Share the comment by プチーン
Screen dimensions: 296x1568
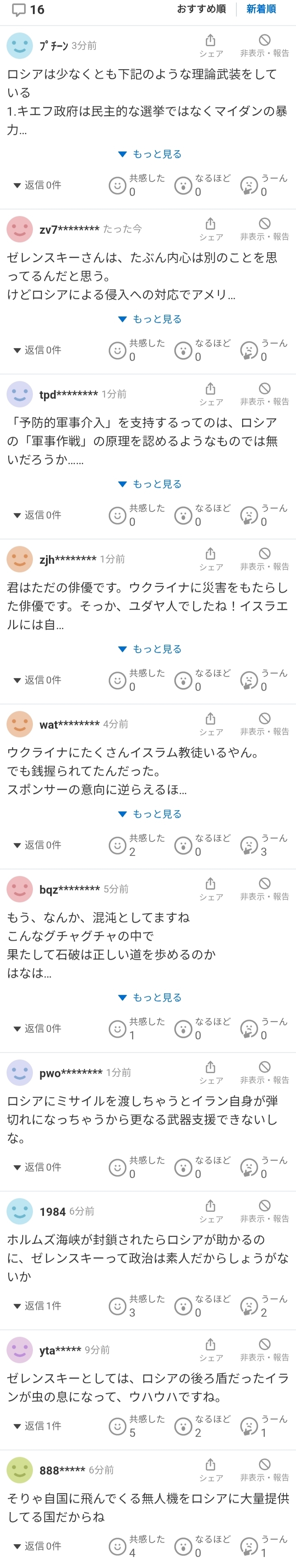[211, 45]
